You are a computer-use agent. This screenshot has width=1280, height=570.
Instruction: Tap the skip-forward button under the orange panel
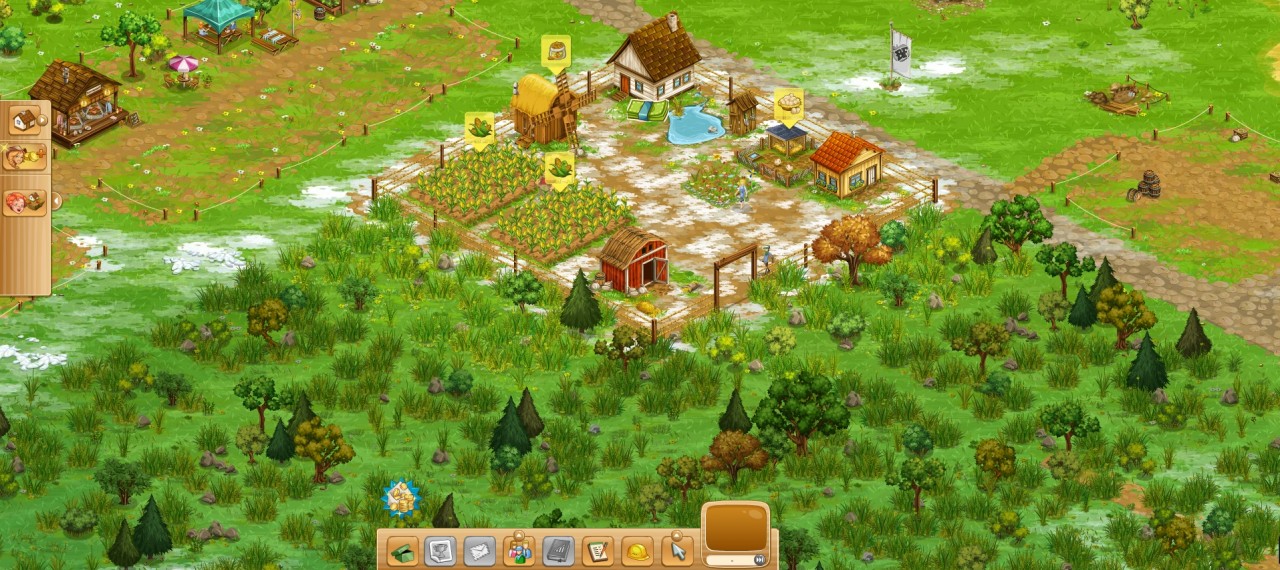point(759,560)
